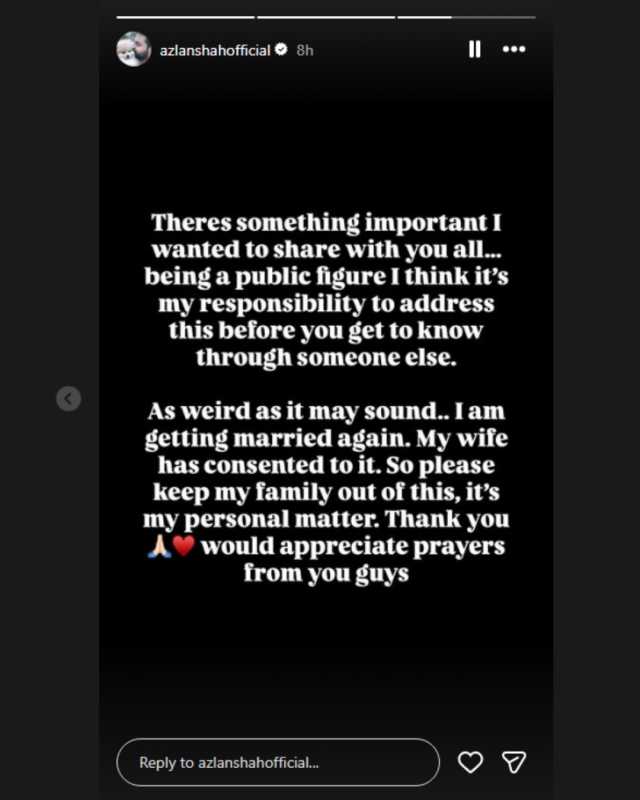
Task: Open the story's three-dot options menu
Action: click(x=514, y=49)
